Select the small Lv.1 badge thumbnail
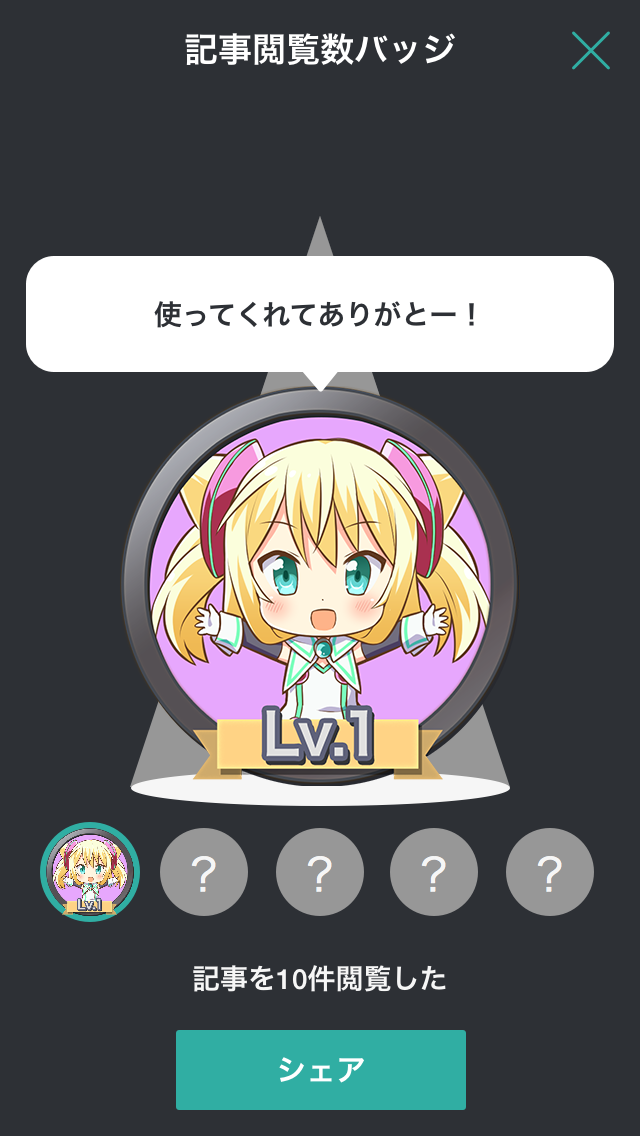The width and height of the screenshot is (640, 1136). click(x=90, y=872)
